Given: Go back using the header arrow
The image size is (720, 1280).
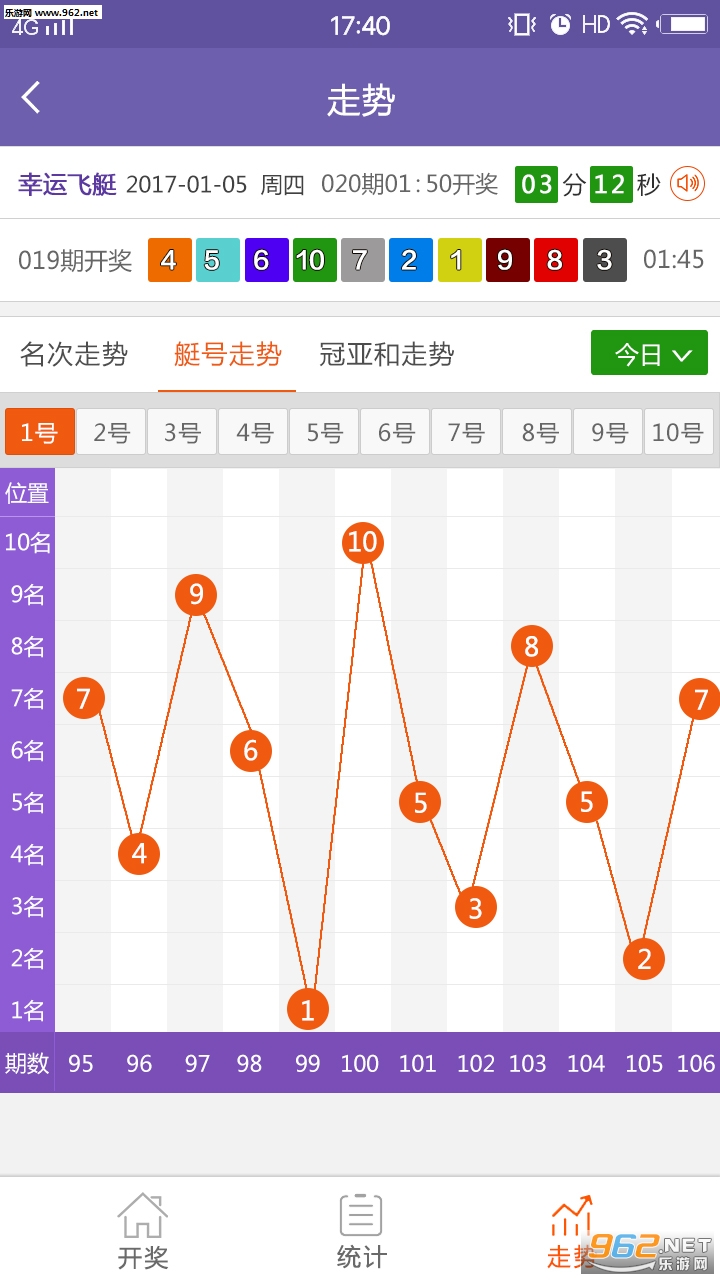Looking at the screenshot, I should [x=32, y=98].
